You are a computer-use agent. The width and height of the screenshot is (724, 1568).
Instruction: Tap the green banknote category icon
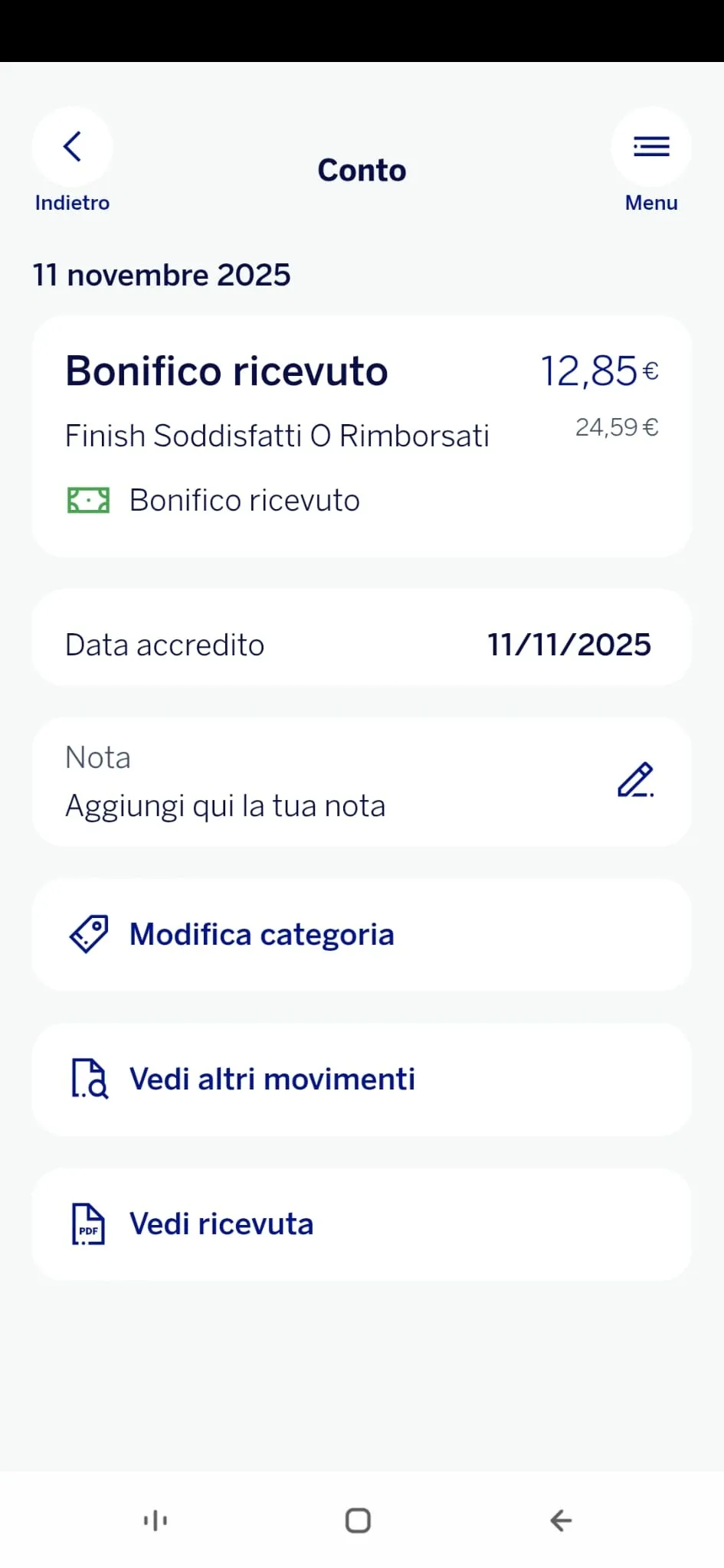click(87, 500)
